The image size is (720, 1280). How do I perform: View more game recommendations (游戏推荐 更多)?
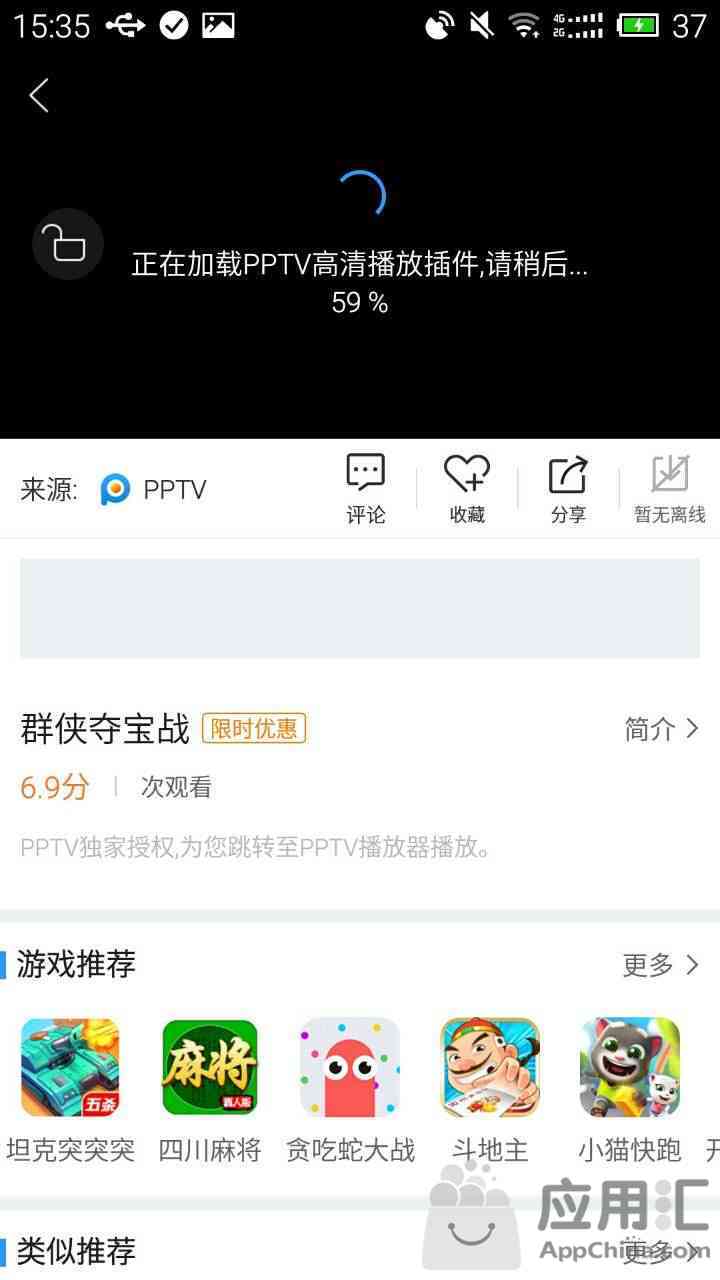pos(661,965)
